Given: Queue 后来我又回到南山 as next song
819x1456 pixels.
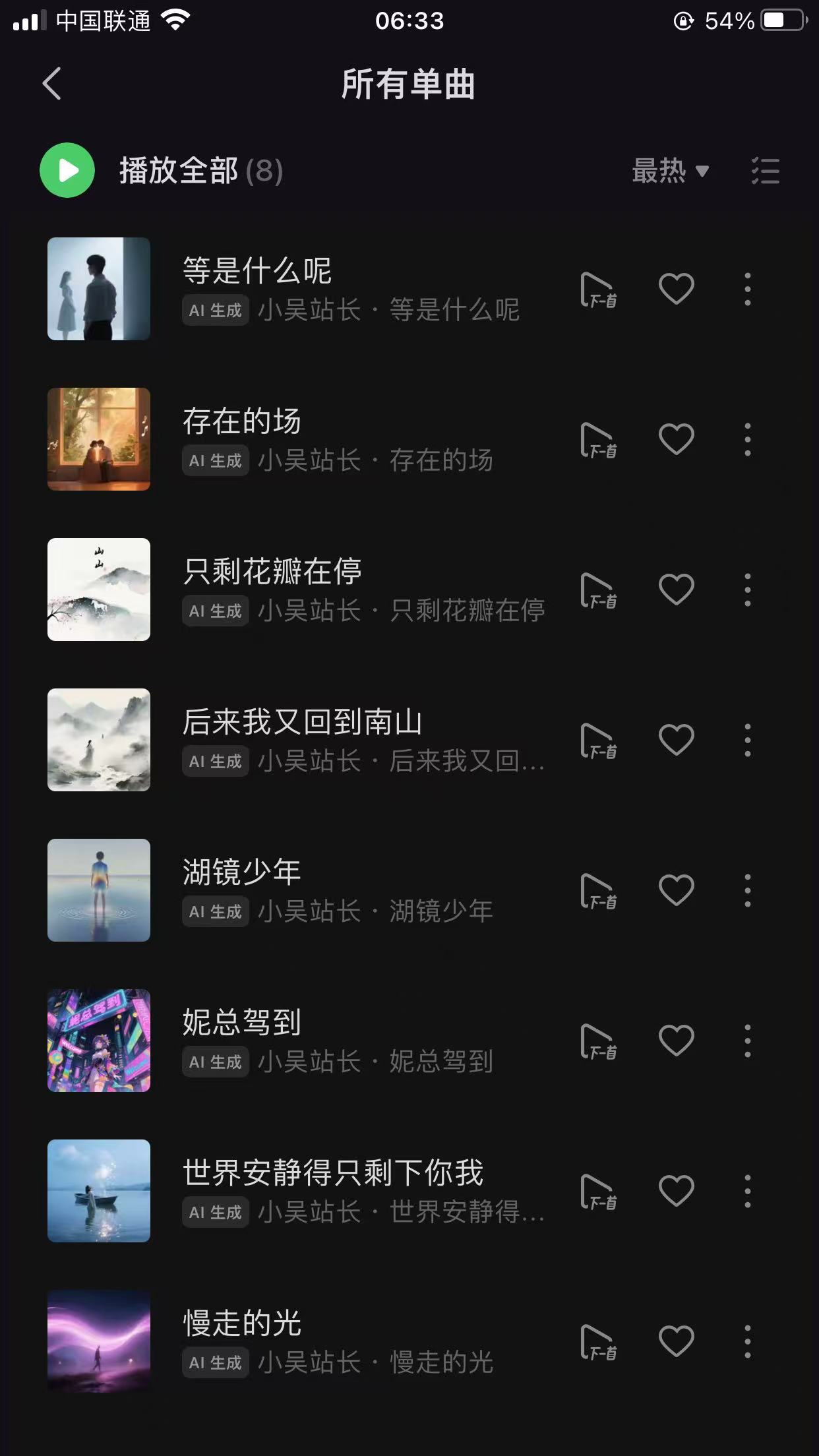Looking at the screenshot, I should coord(598,741).
